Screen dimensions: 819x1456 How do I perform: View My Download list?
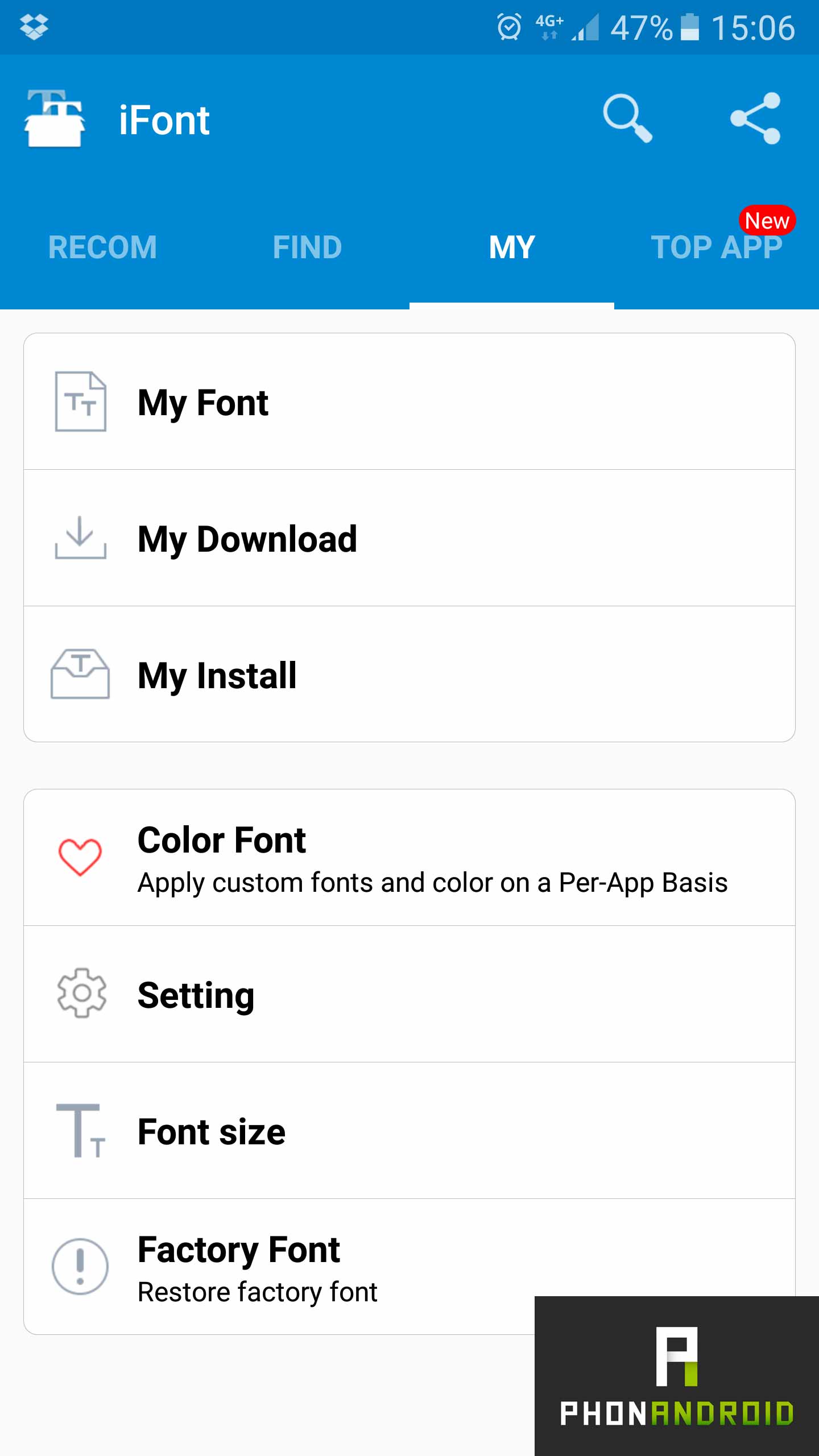tap(409, 538)
